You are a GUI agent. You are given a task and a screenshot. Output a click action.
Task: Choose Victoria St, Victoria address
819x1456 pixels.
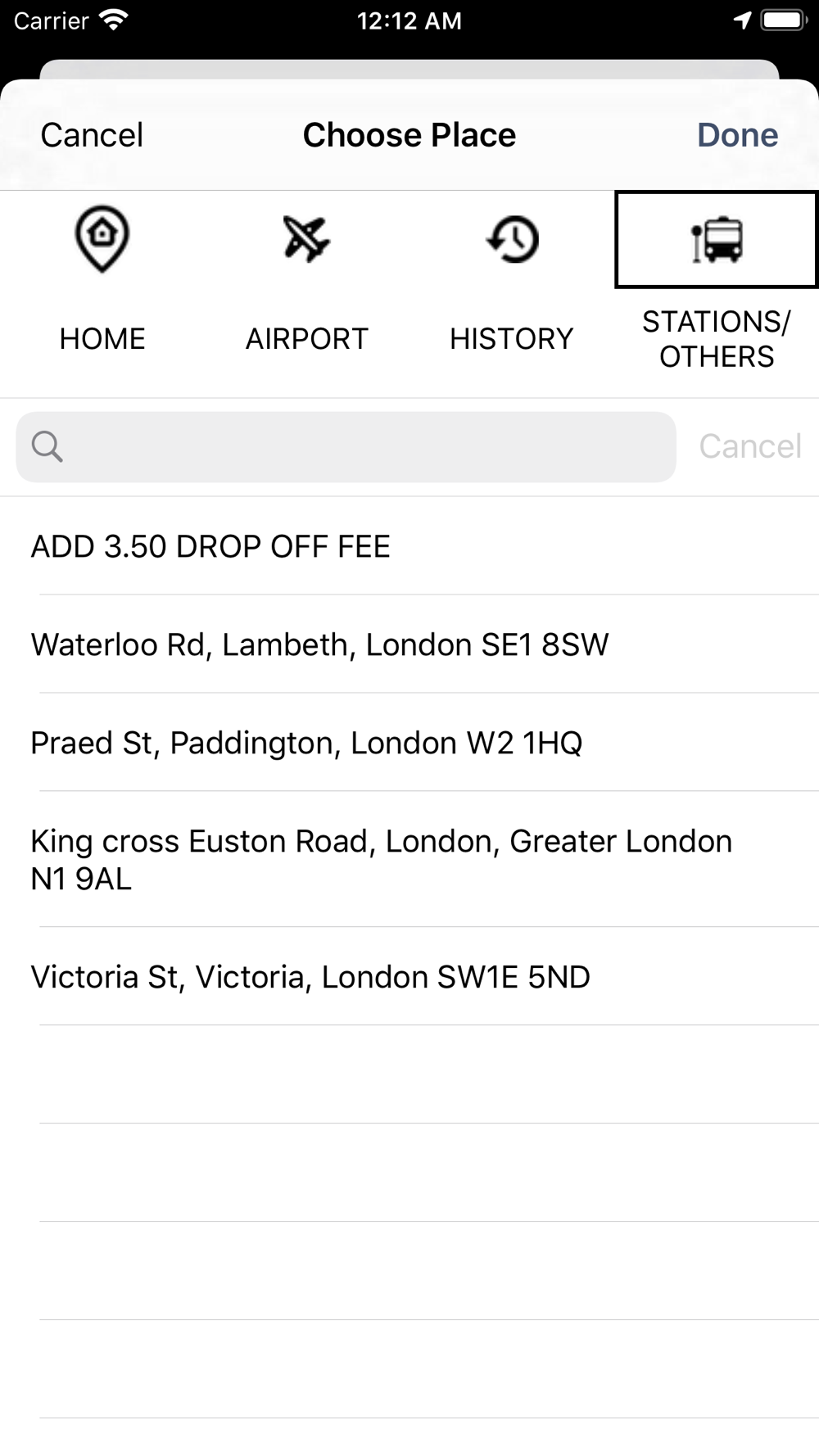409,977
